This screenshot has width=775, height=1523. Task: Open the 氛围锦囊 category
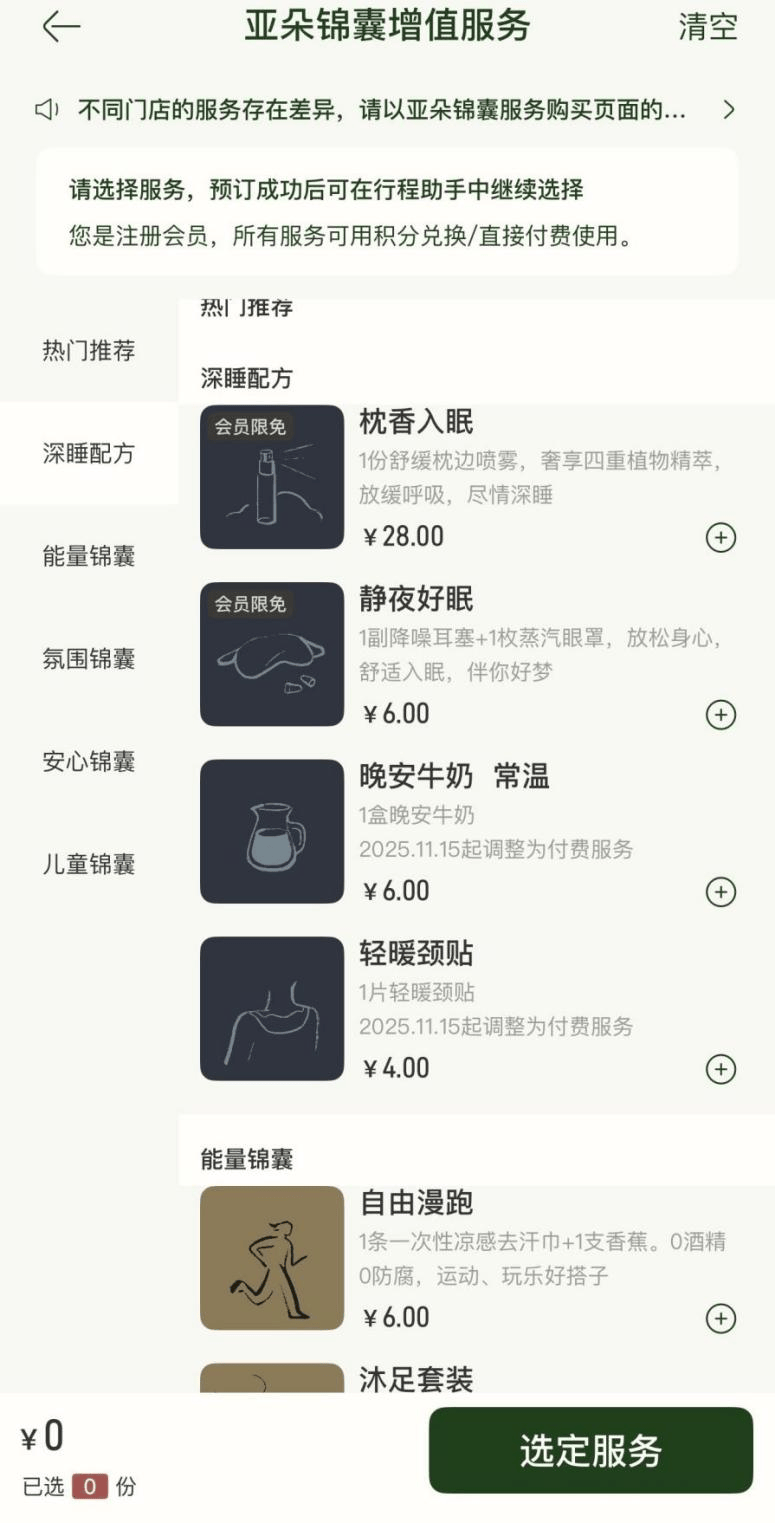pyautogui.click(x=88, y=660)
